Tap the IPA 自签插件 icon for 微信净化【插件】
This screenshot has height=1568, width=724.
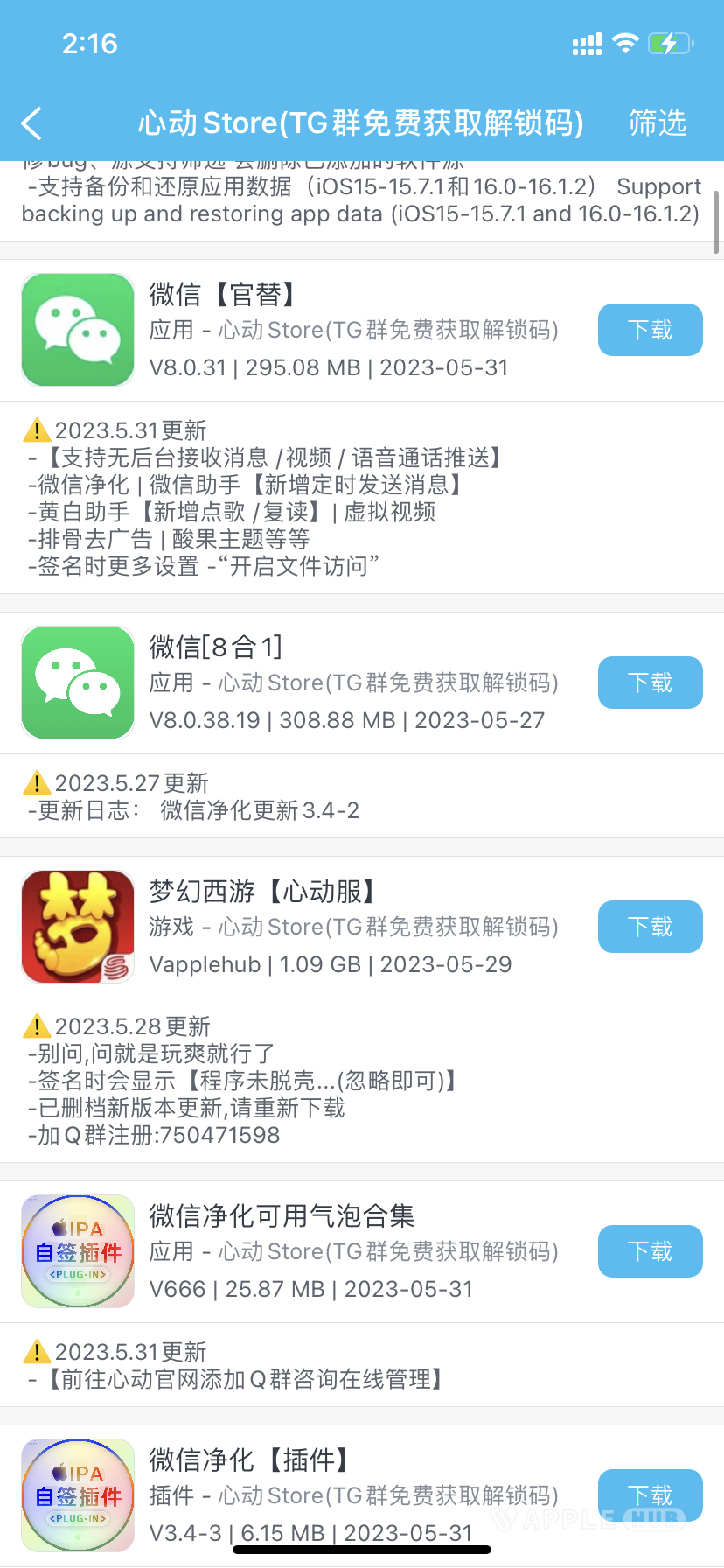pos(77,1495)
